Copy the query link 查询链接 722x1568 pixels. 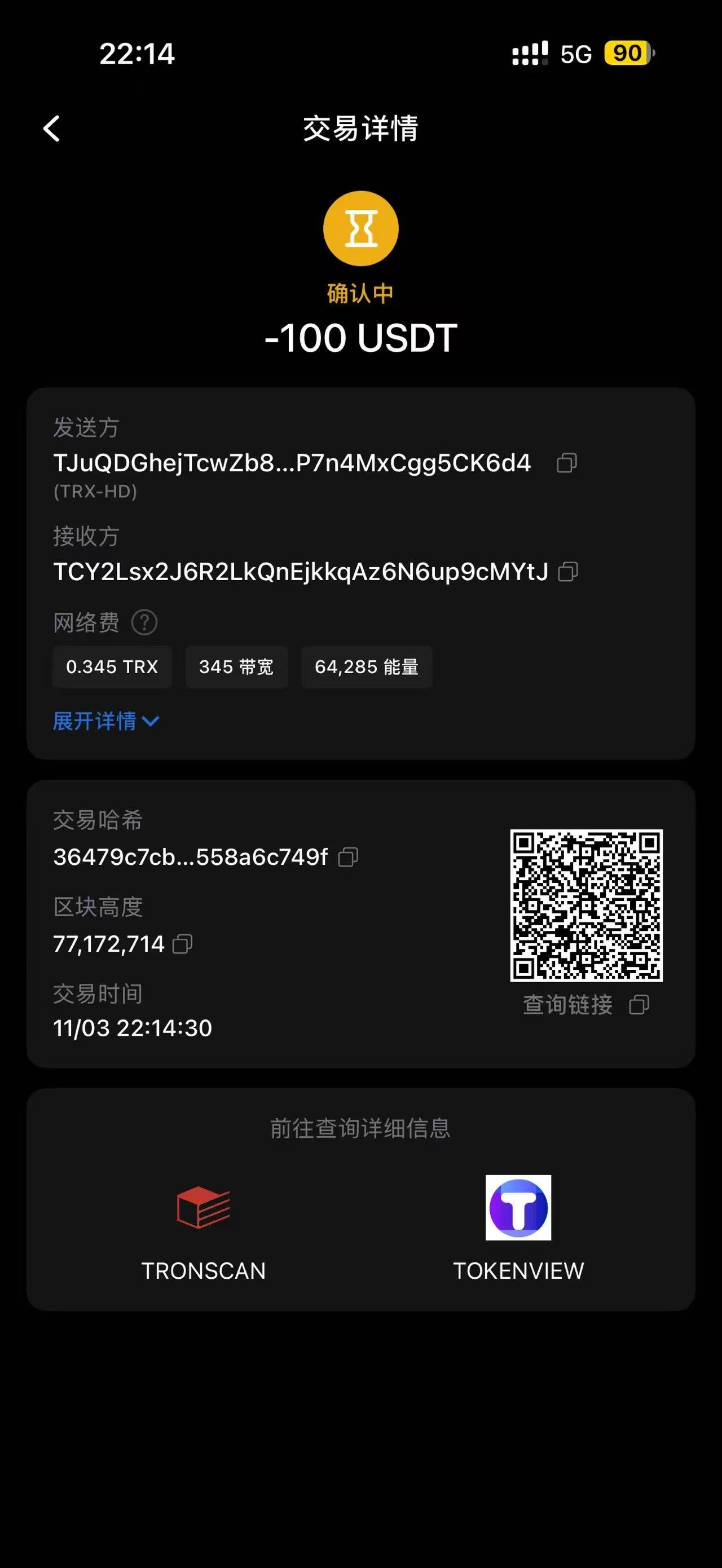coord(638,1005)
